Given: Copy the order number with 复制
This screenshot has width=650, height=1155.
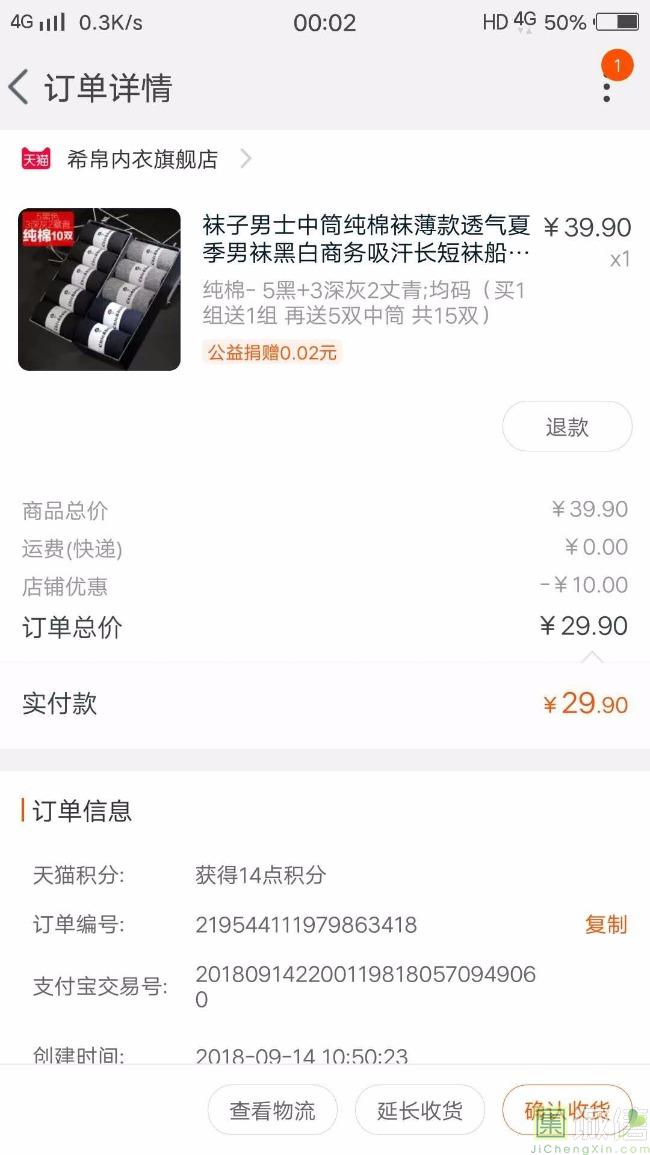Looking at the screenshot, I should (x=606, y=924).
